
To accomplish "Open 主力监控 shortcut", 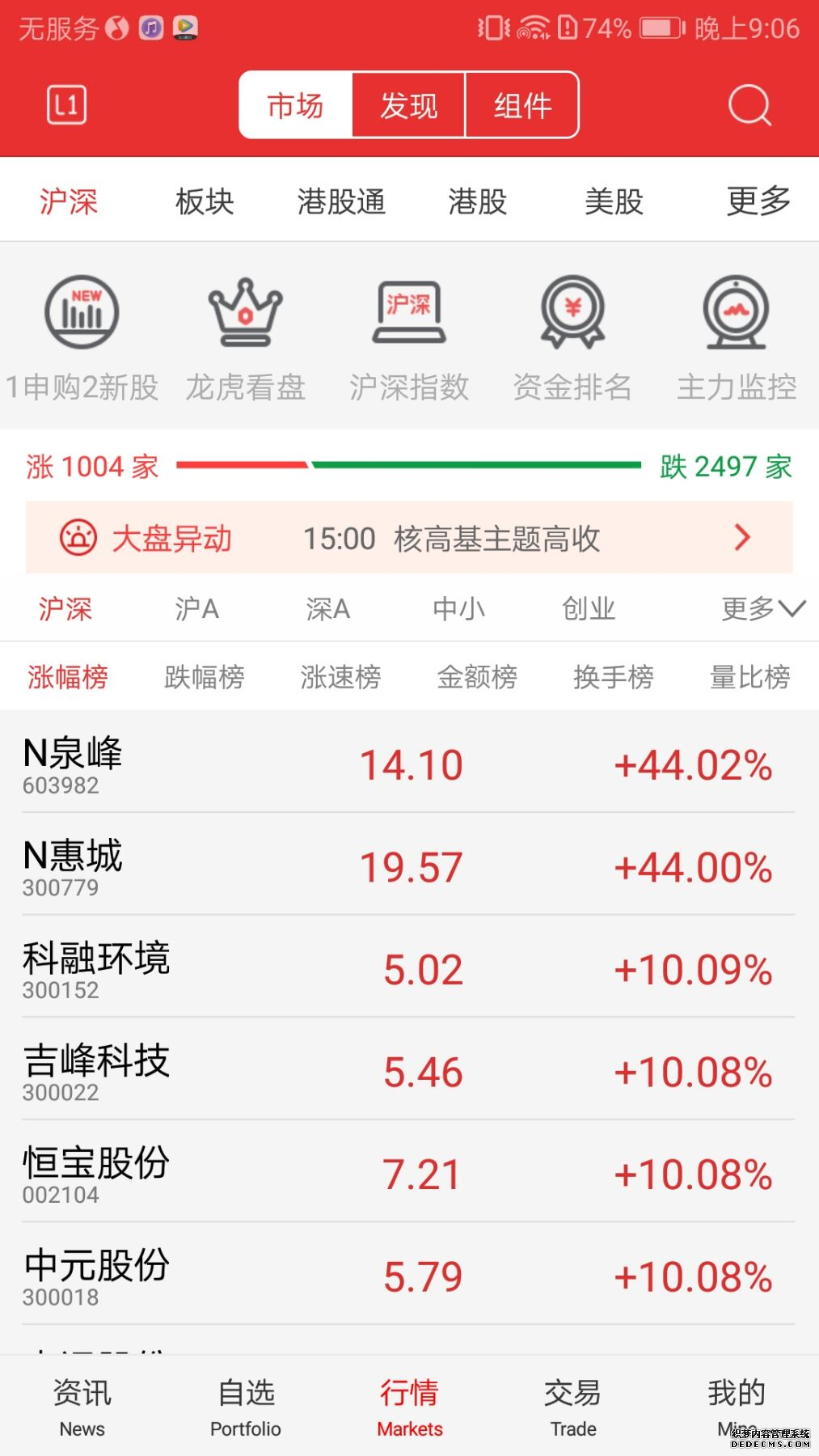I will coord(737,340).
